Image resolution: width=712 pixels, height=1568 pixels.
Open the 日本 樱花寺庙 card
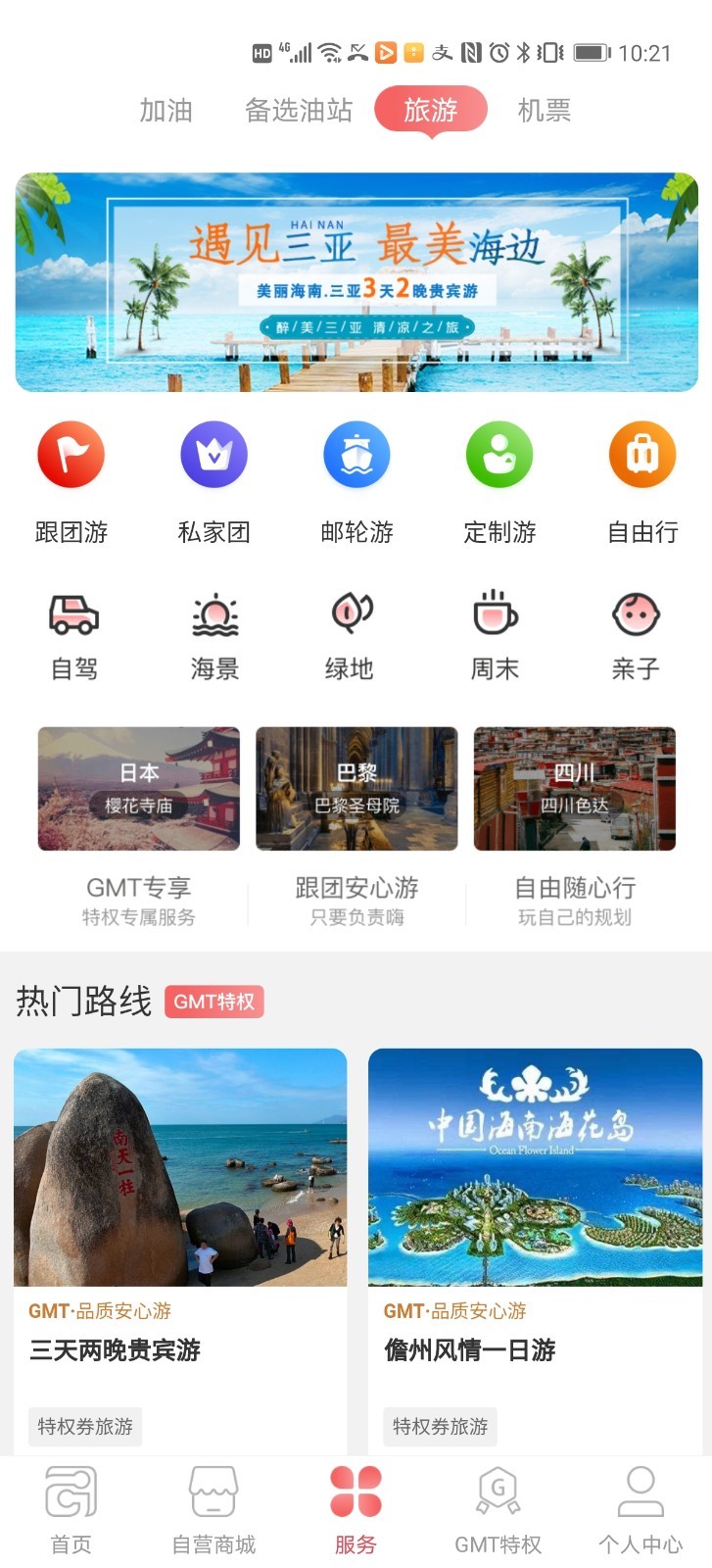click(x=139, y=789)
